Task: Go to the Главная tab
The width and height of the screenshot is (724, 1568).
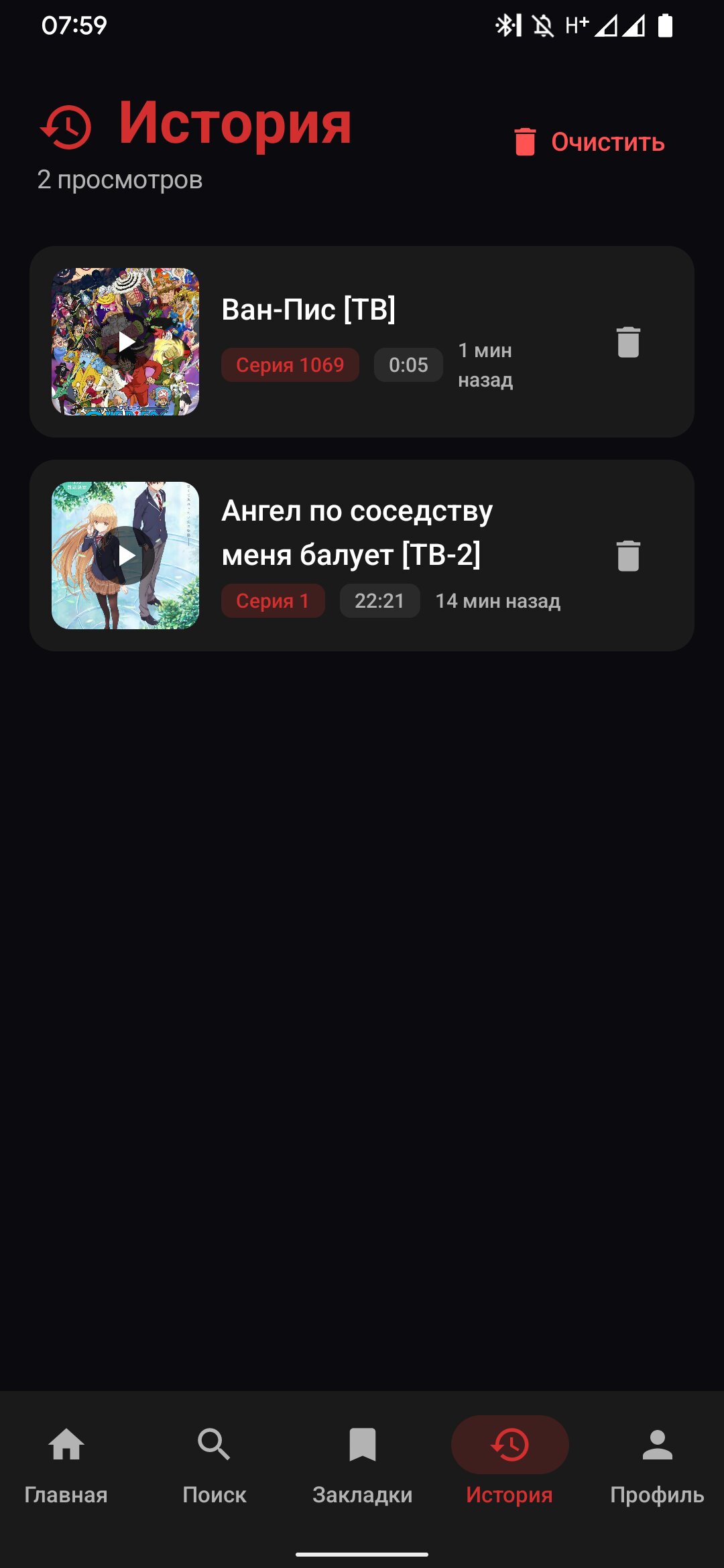Action: click(66, 1465)
